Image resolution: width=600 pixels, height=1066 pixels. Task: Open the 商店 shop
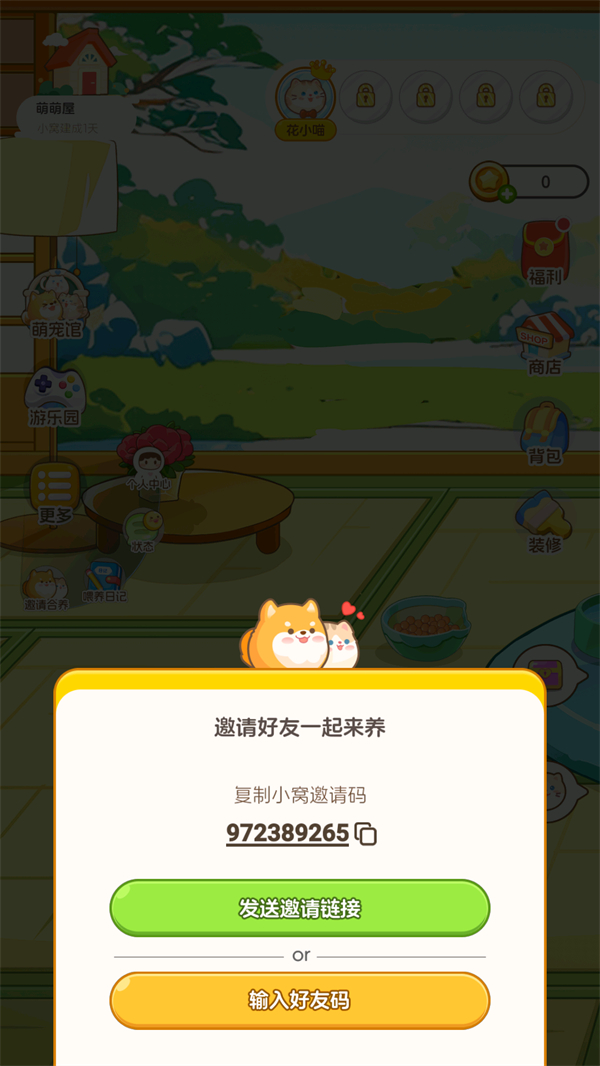point(544,344)
